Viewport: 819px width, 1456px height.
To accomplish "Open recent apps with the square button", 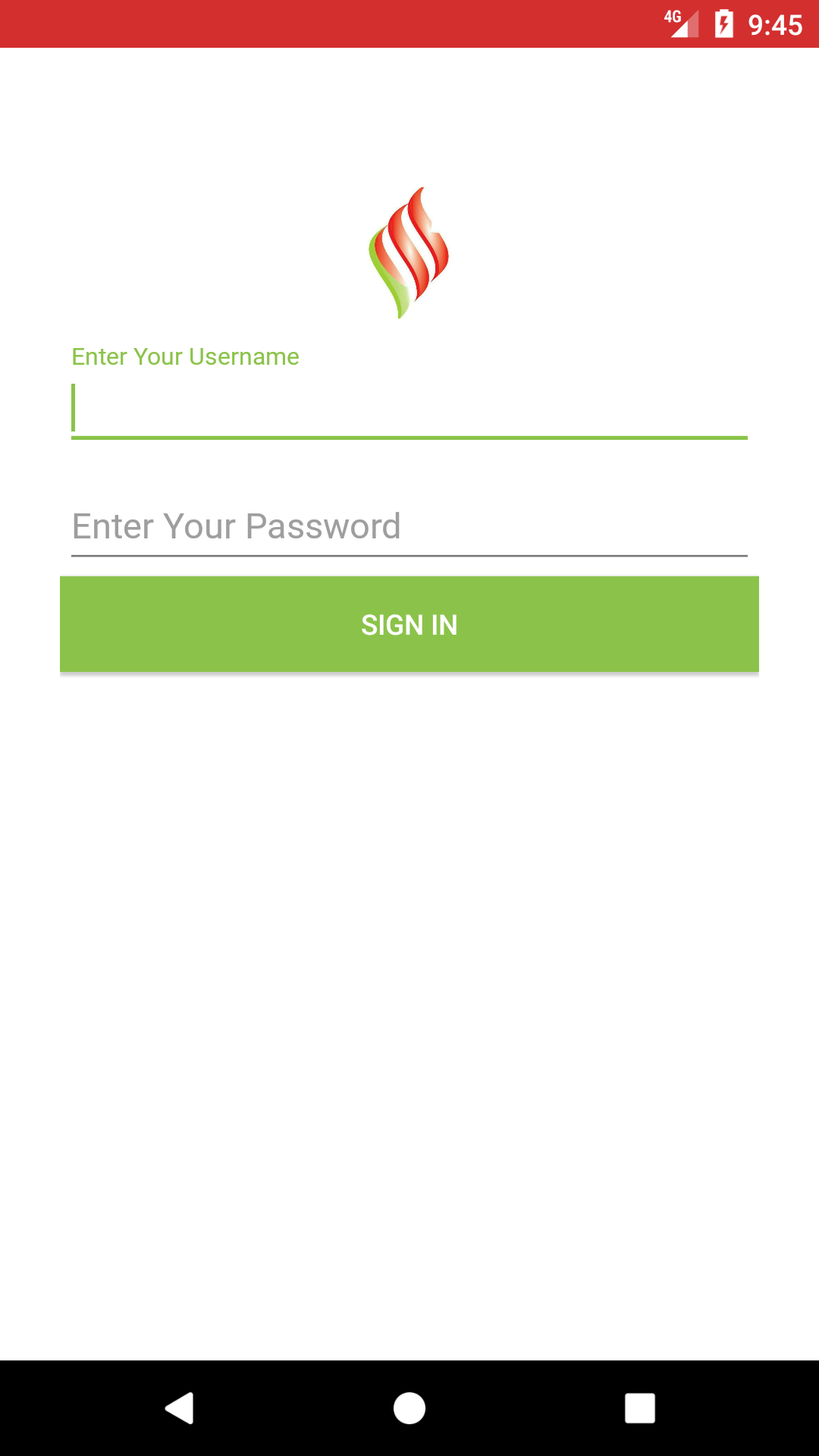I will 639,1408.
